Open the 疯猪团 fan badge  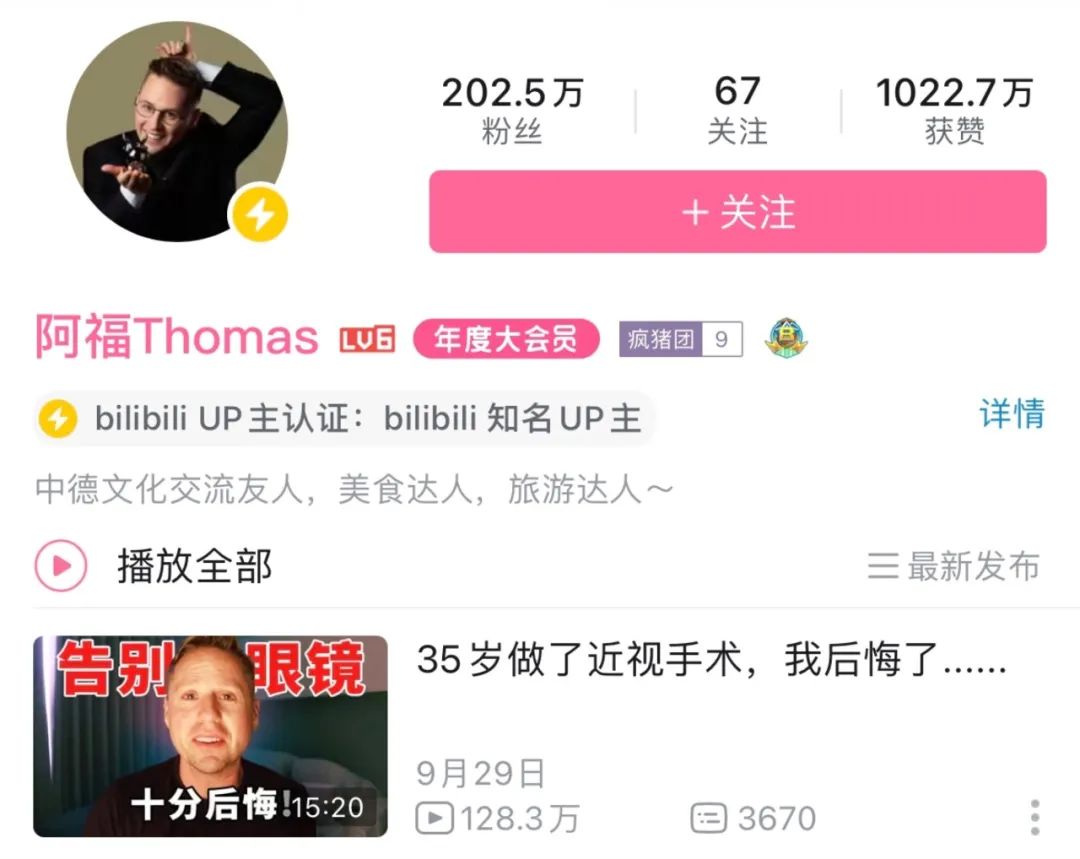(680, 340)
